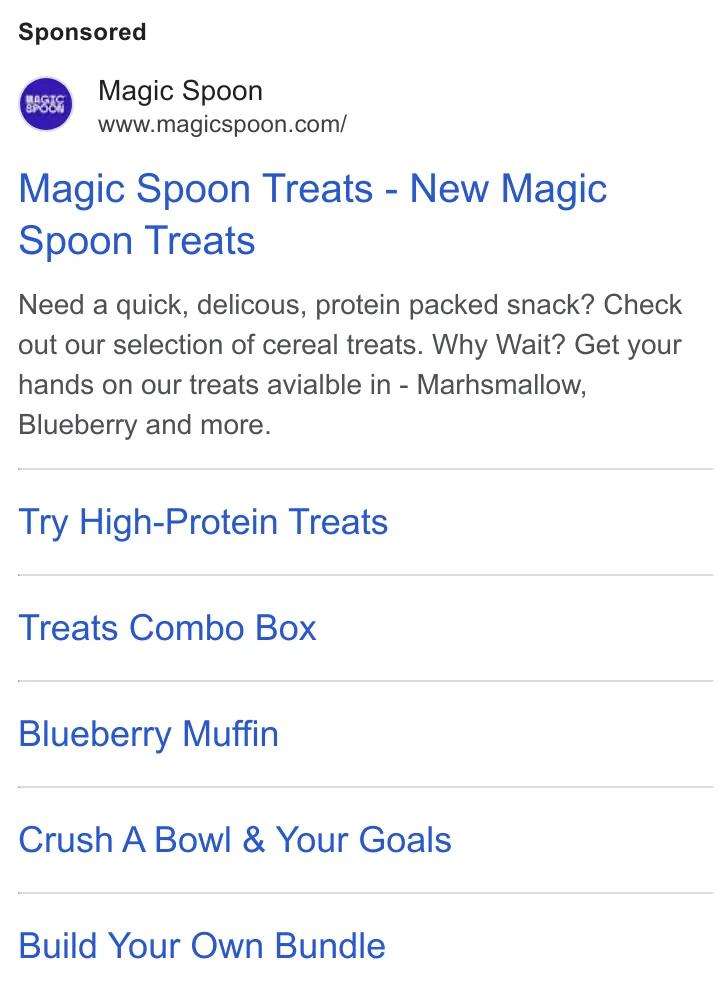Viewport: 726px width, 986px height.
Task: Open the Treats Combo Box link
Action: pos(166,627)
